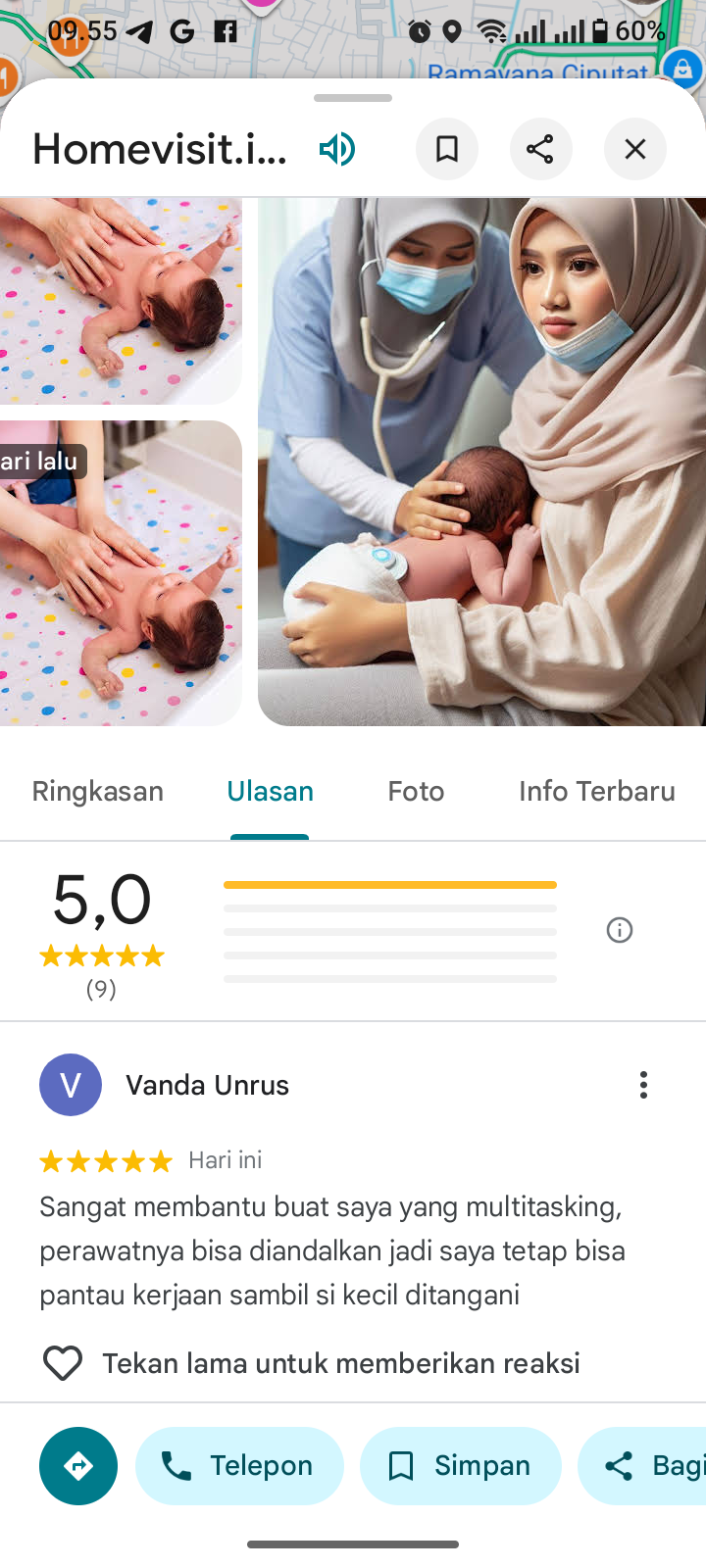Tap the Bagikan share chip

(x=647, y=1466)
